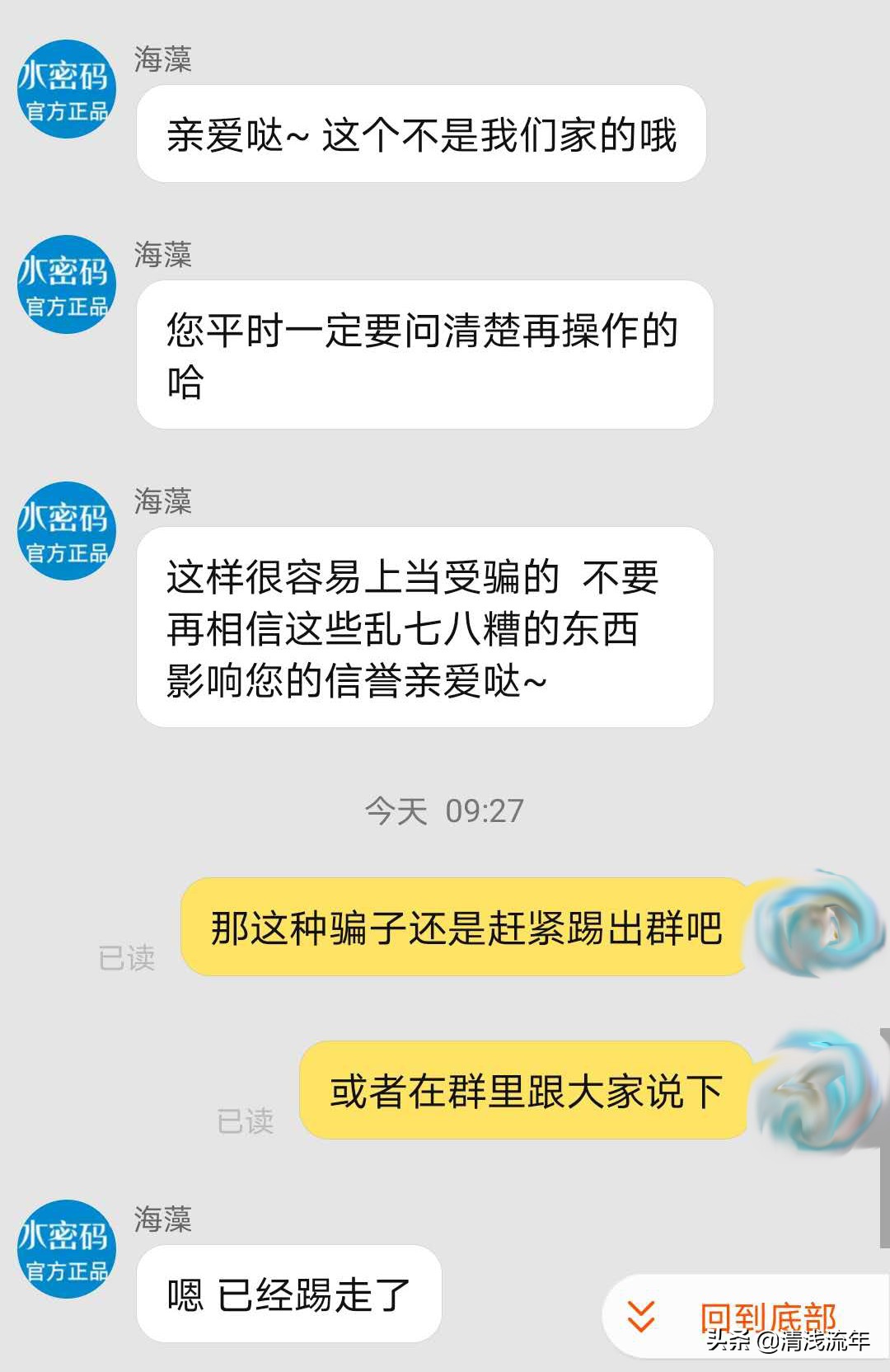Click the 已读 marker beside the second yellow bubble
This screenshot has width=890, height=1372.
246,1120
